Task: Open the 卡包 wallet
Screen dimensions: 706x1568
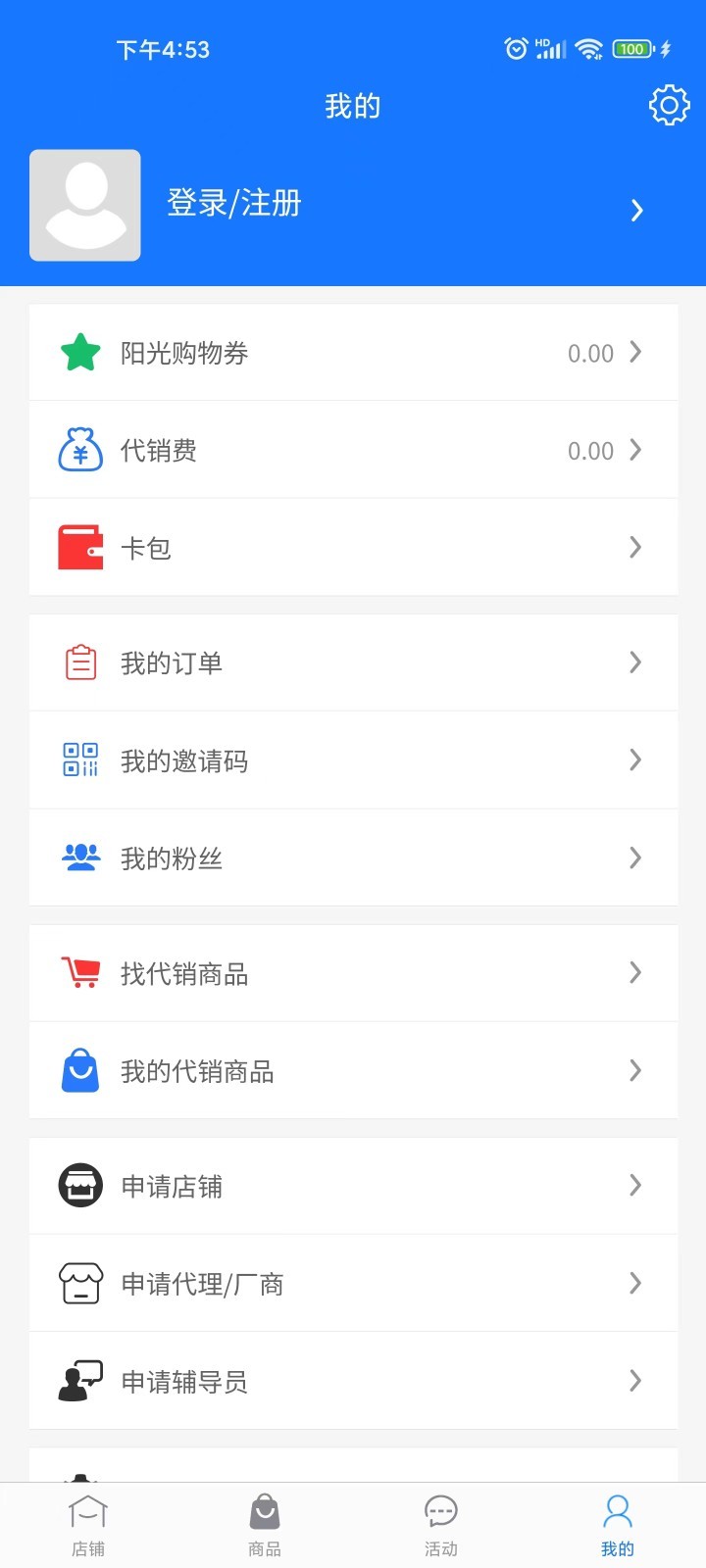Action: [353, 548]
